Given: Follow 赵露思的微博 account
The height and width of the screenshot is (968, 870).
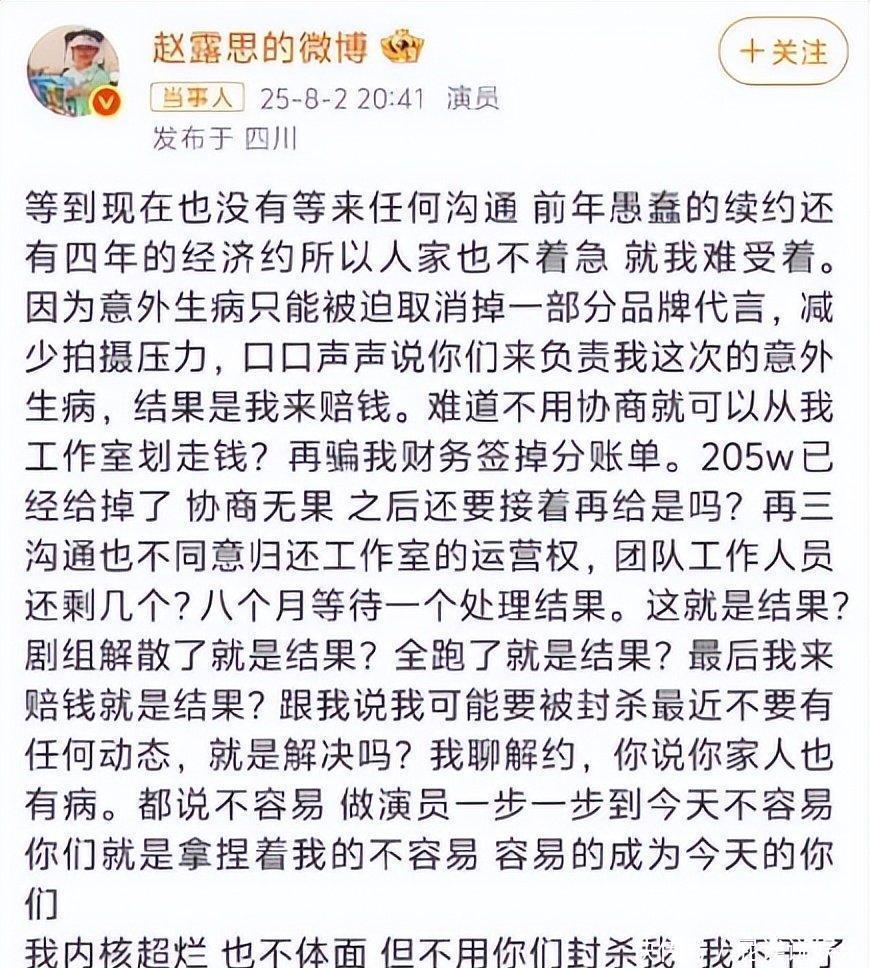Looking at the screenshot, I should 783,52.
